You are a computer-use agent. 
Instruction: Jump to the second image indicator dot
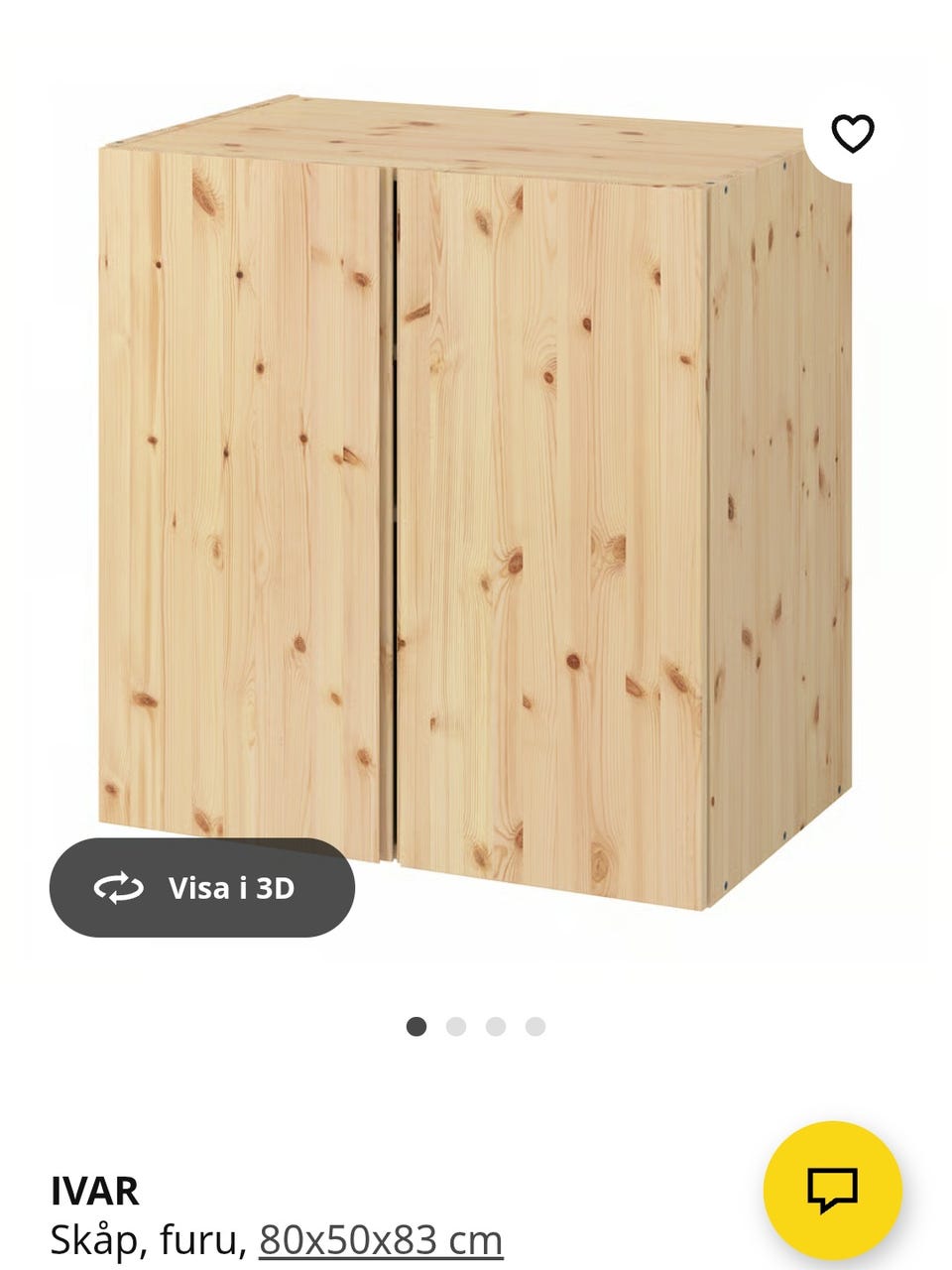(x=456, y=1026)
